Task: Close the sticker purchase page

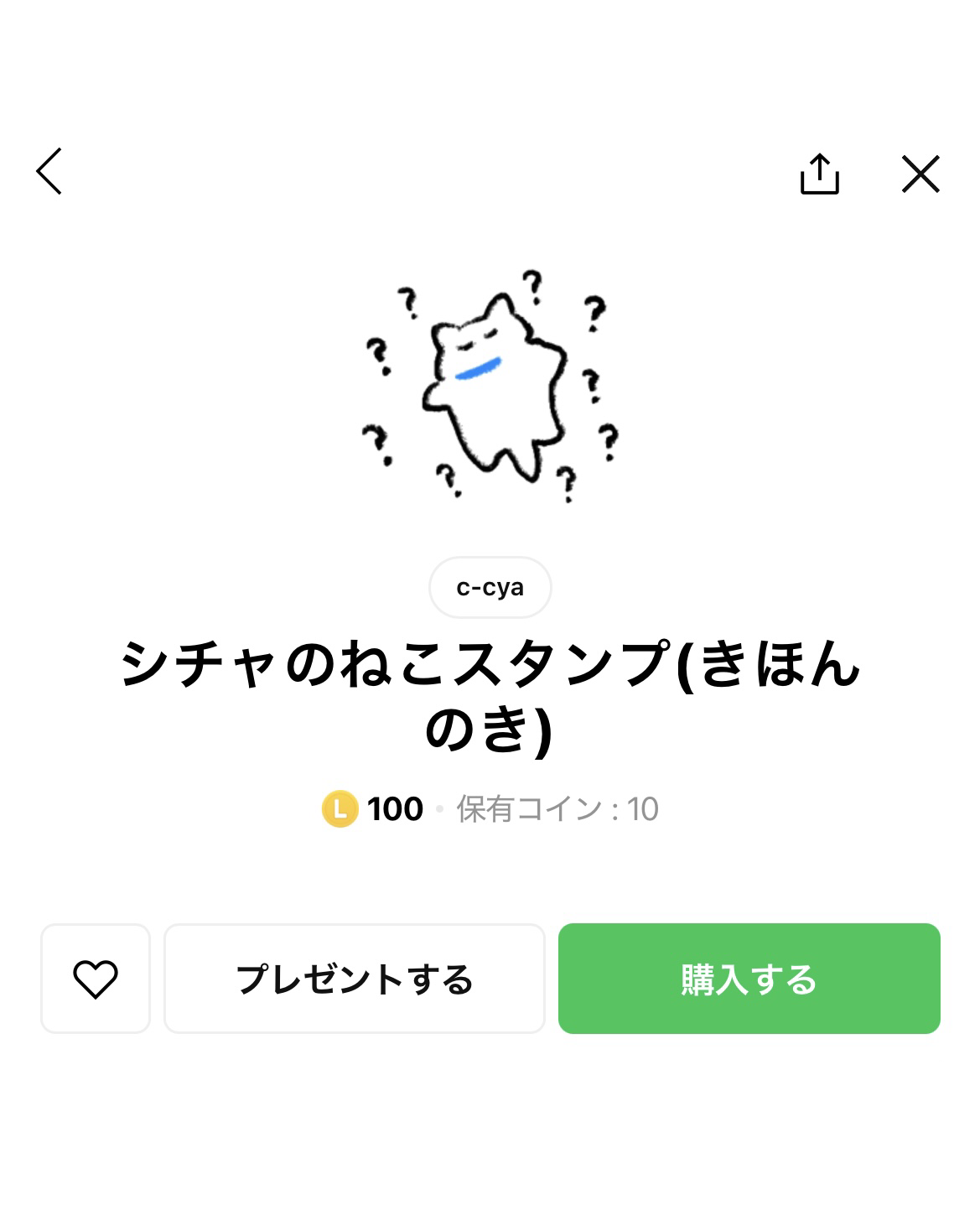Action: coord(920,174)
